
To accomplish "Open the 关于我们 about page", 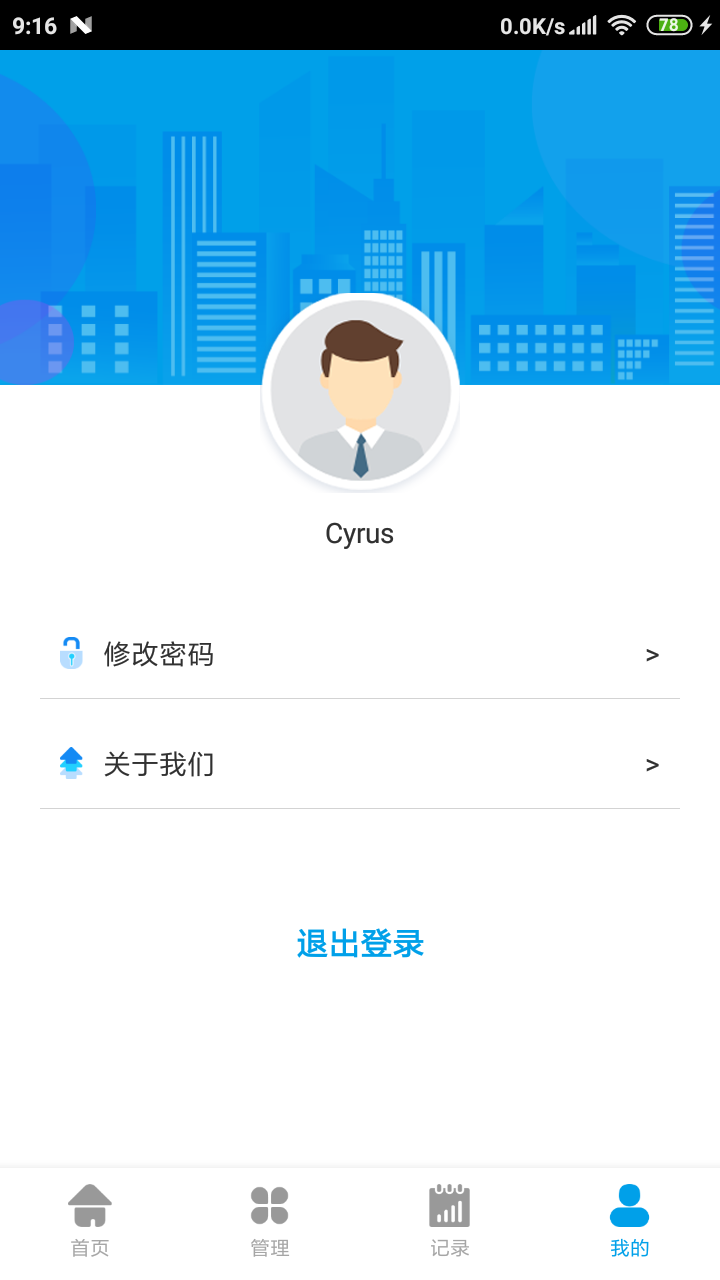I will tap(157, 764).
